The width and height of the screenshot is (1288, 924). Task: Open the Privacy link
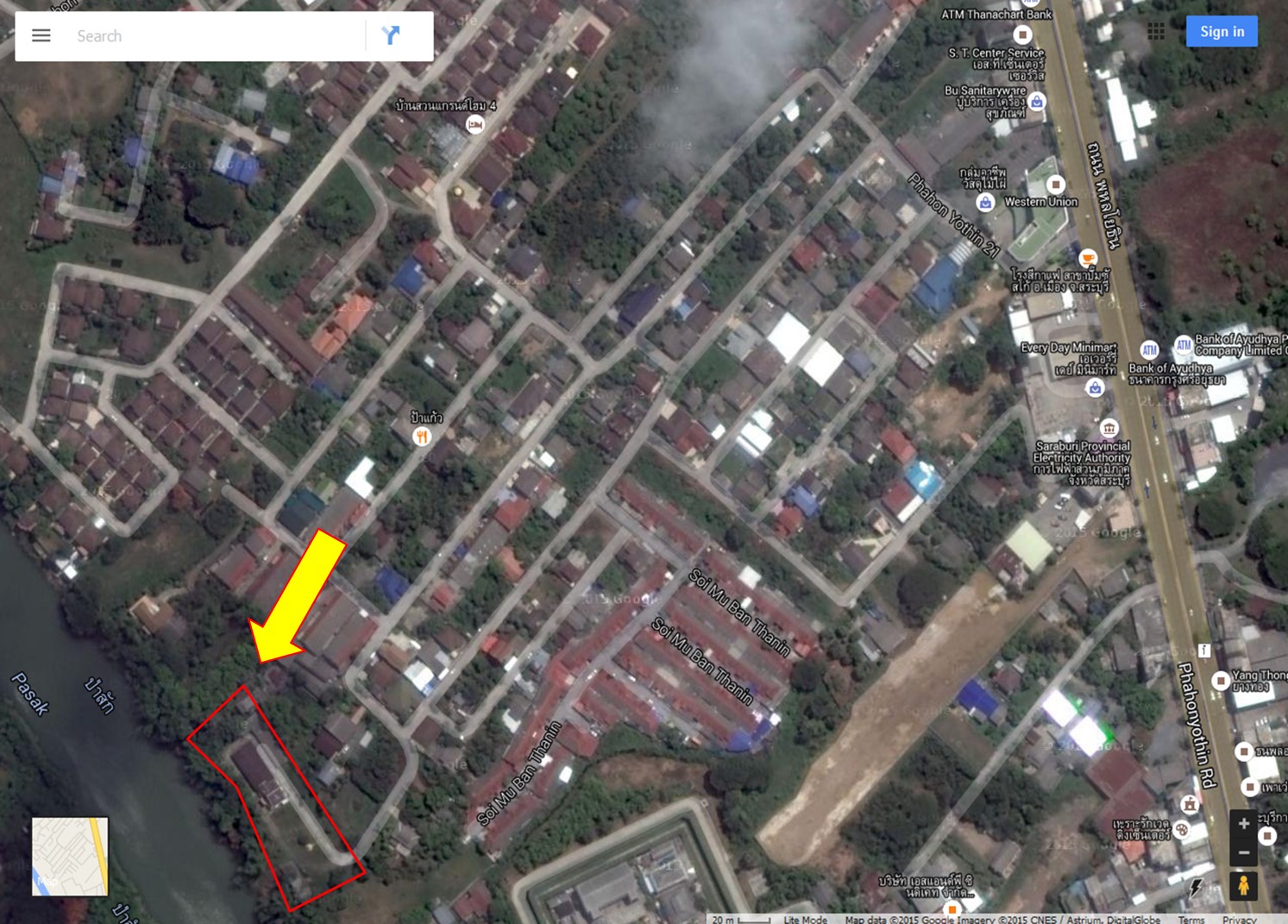1239,919
